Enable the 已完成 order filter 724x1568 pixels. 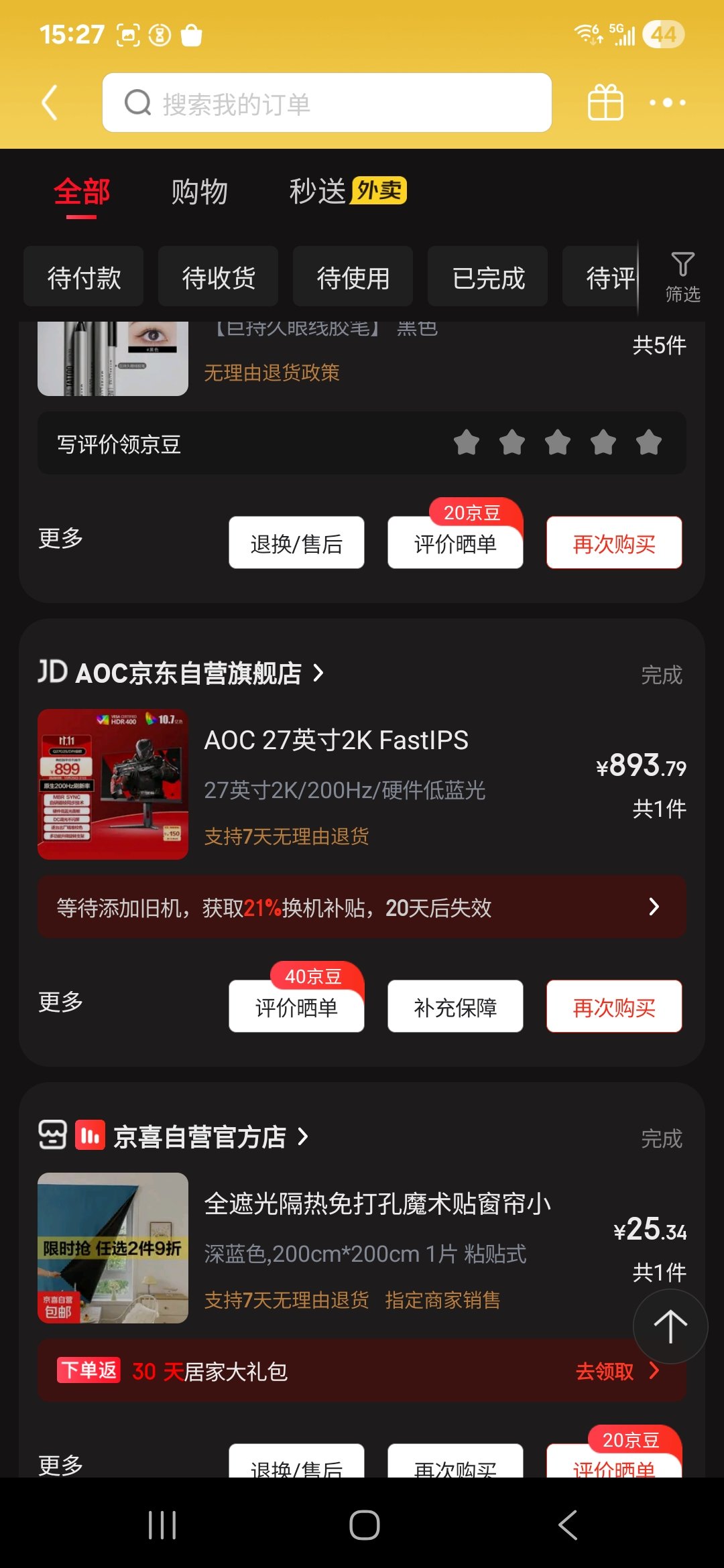point(487,276)
